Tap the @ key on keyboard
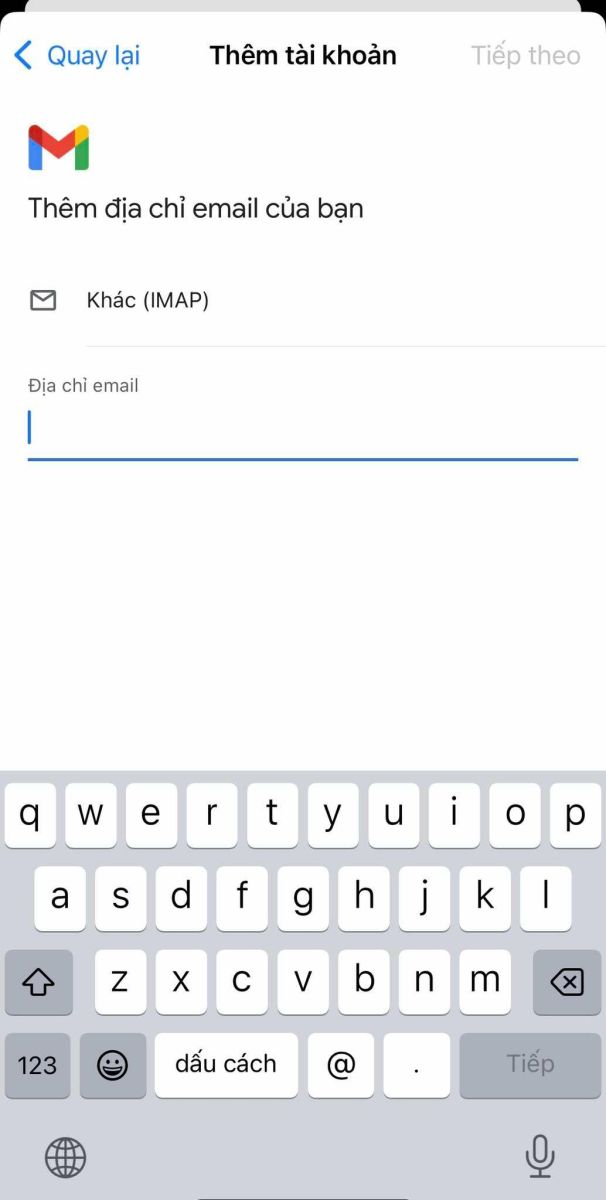 point(341,1065)
